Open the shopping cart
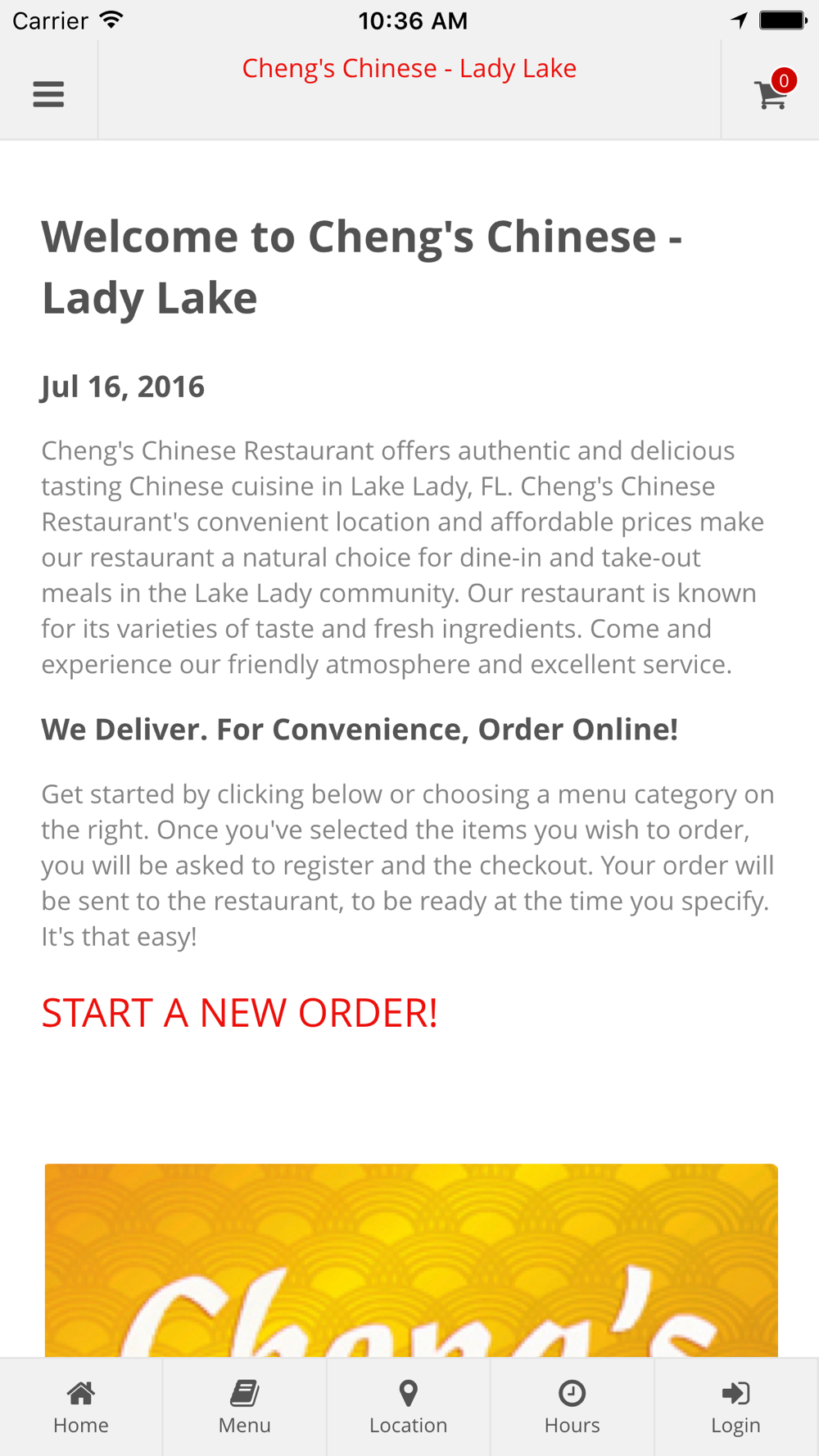 click(x=773, y=90)
